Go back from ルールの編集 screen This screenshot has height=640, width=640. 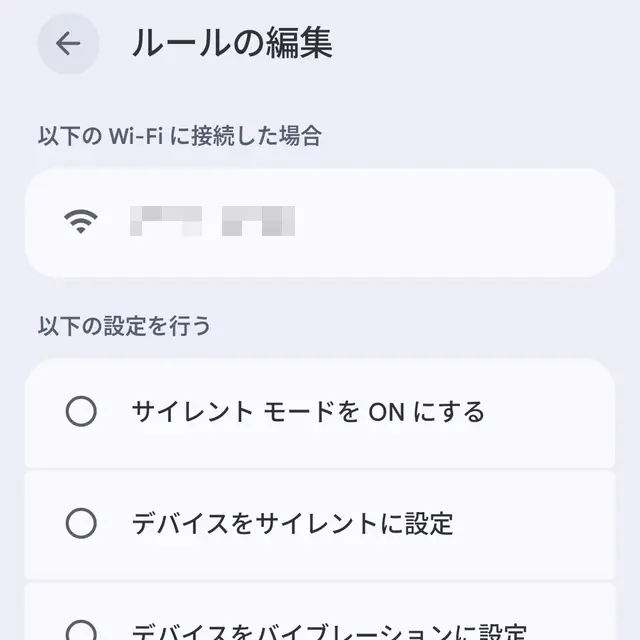coord(68,44)
